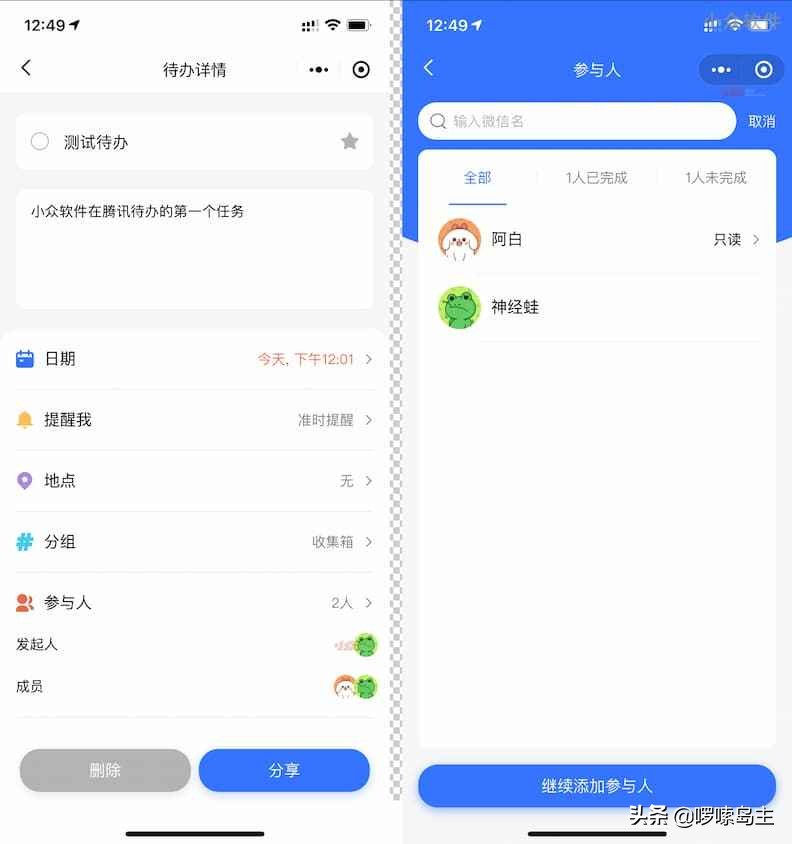Switch to the 1人已完成 tab

pos(597,177)
